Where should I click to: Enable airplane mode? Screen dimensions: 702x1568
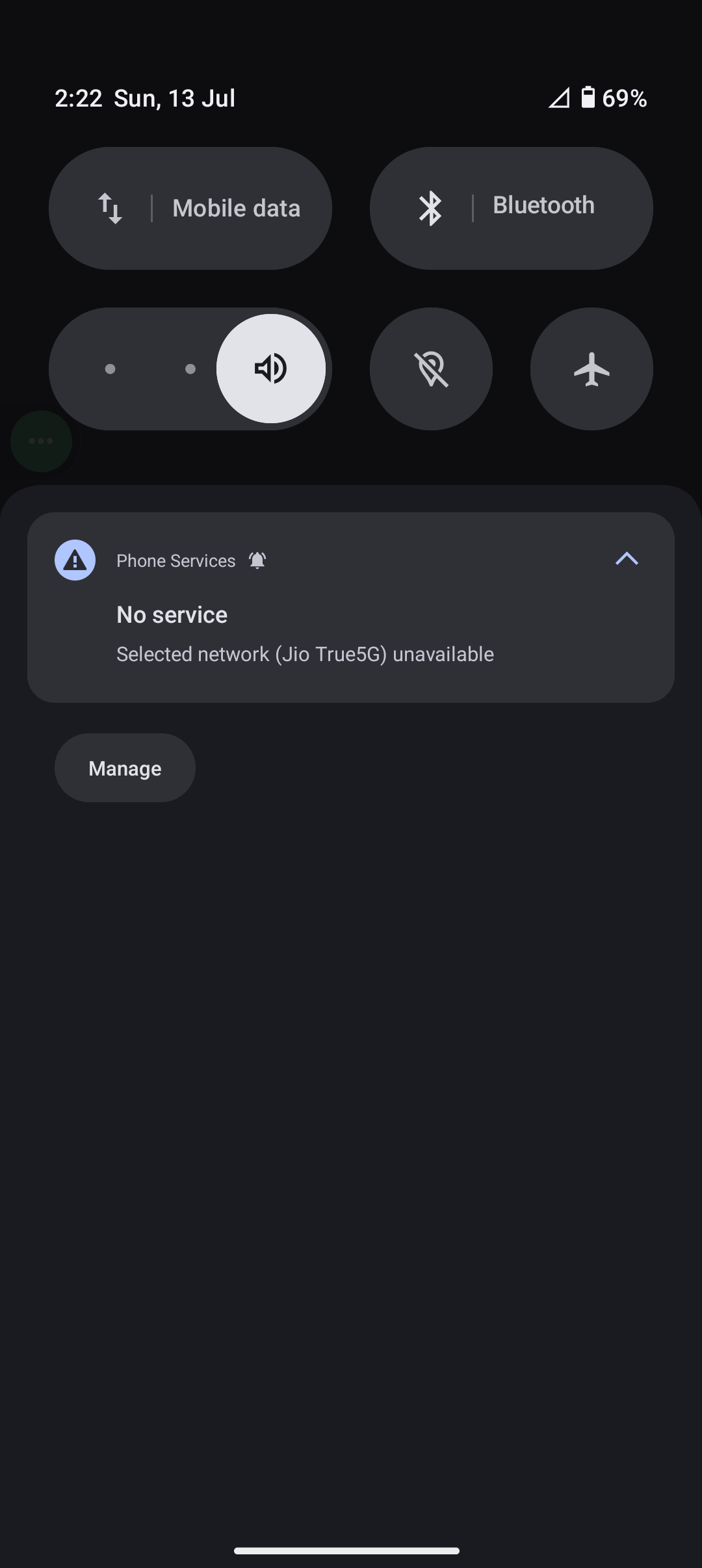click(x=591, y=369)
